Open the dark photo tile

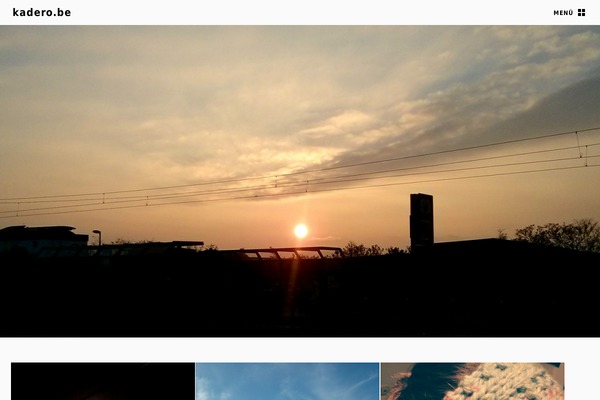pos(103,382)
